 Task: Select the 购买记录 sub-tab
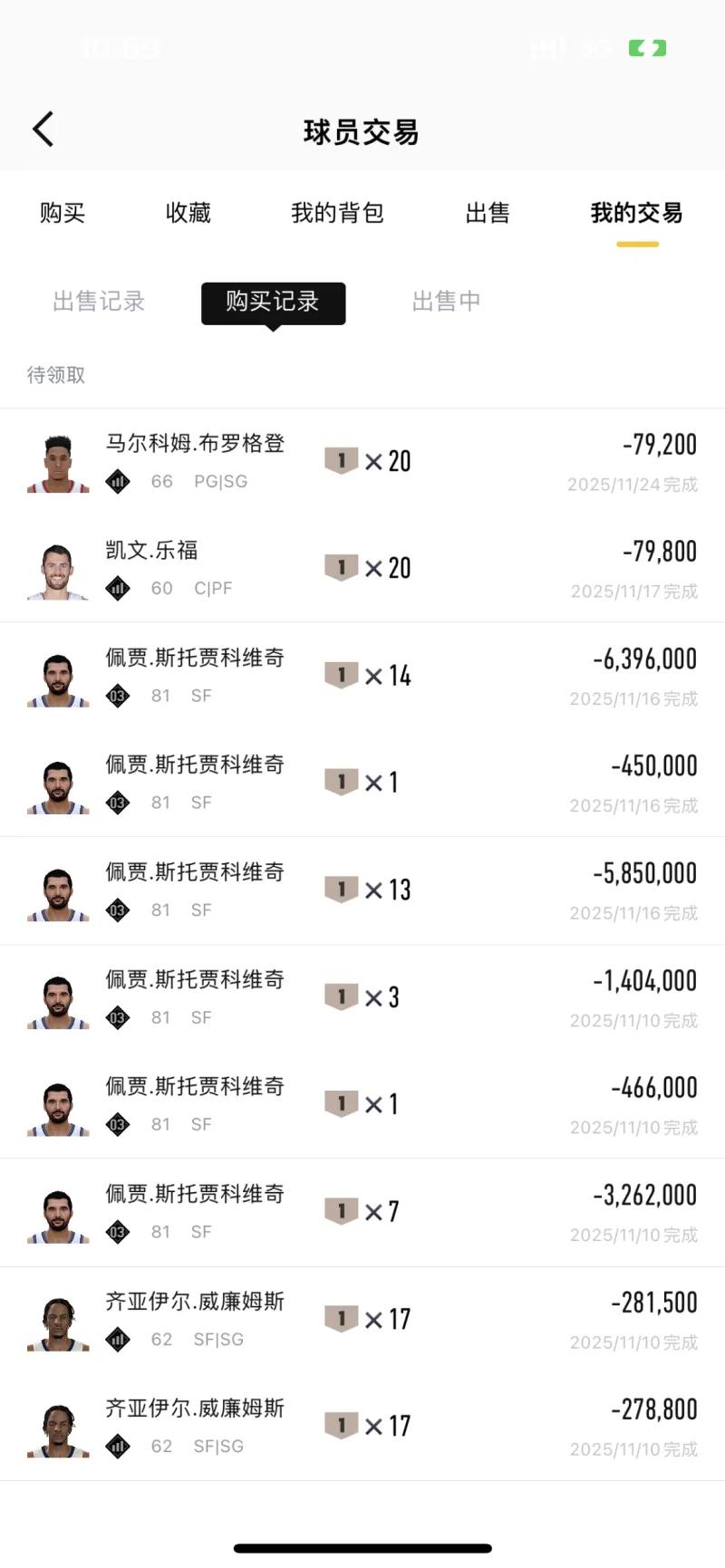[x=273, y=302]
